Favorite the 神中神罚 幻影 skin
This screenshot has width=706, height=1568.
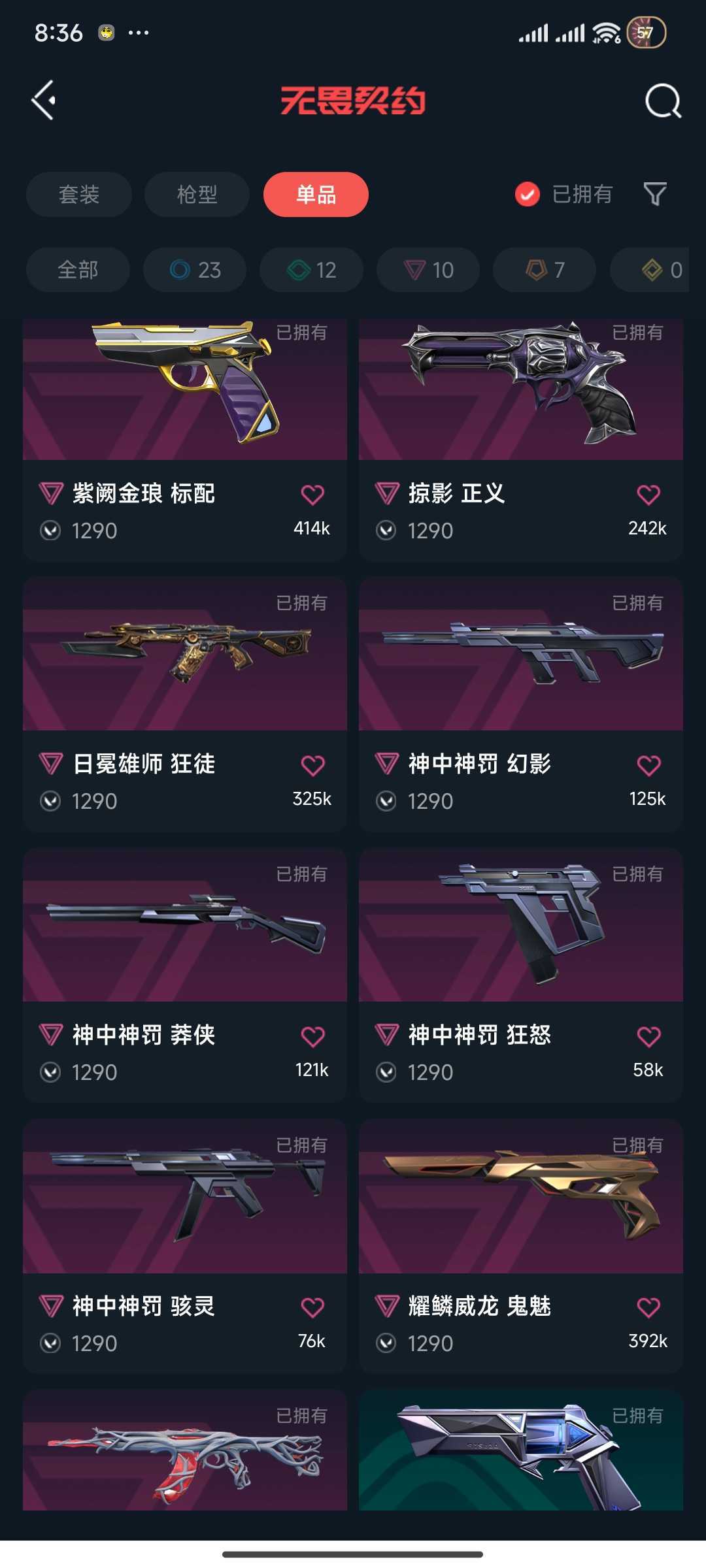[x=648, y=764]
